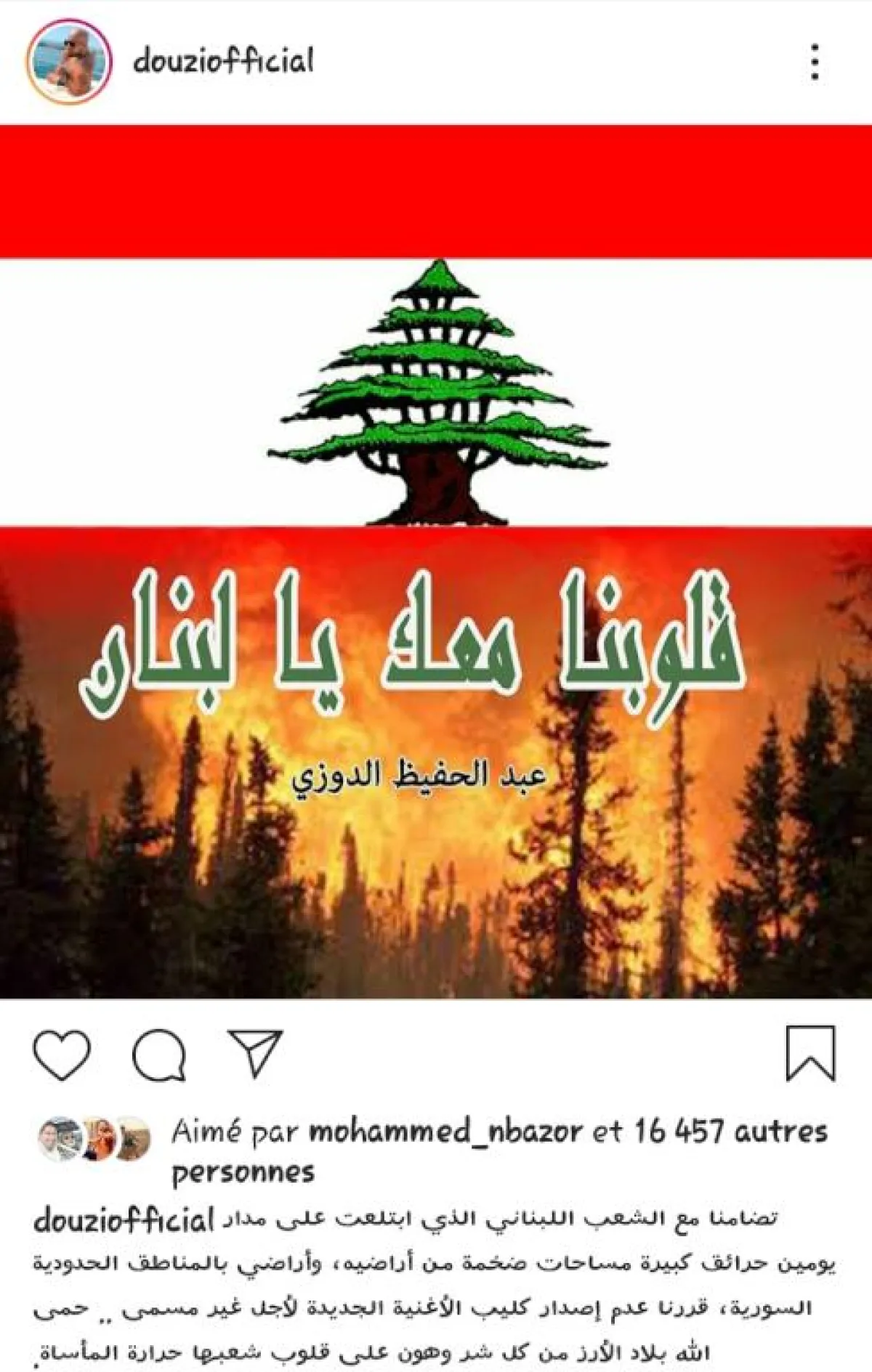Share the post via the paper plane
The width and height of the screenshot is (872, 1372).
[254, 1052]
